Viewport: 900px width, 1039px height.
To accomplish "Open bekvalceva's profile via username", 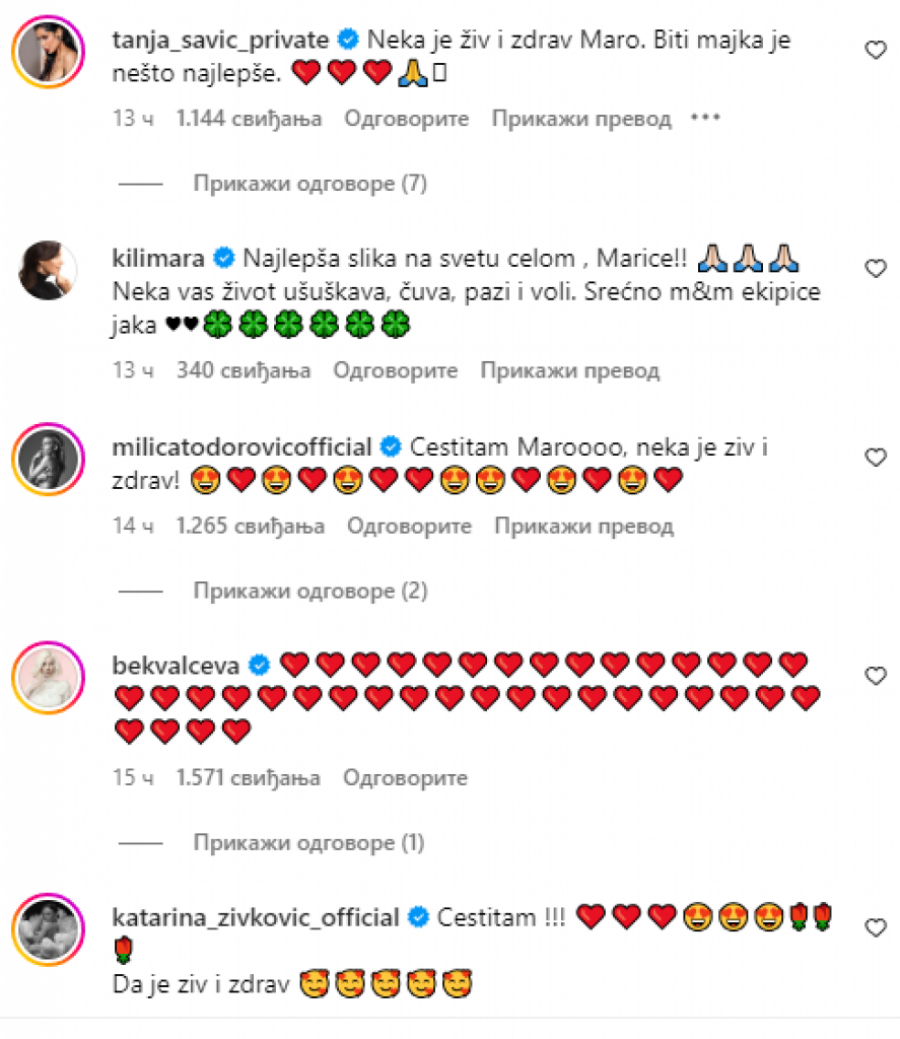I will click(179, 664).
